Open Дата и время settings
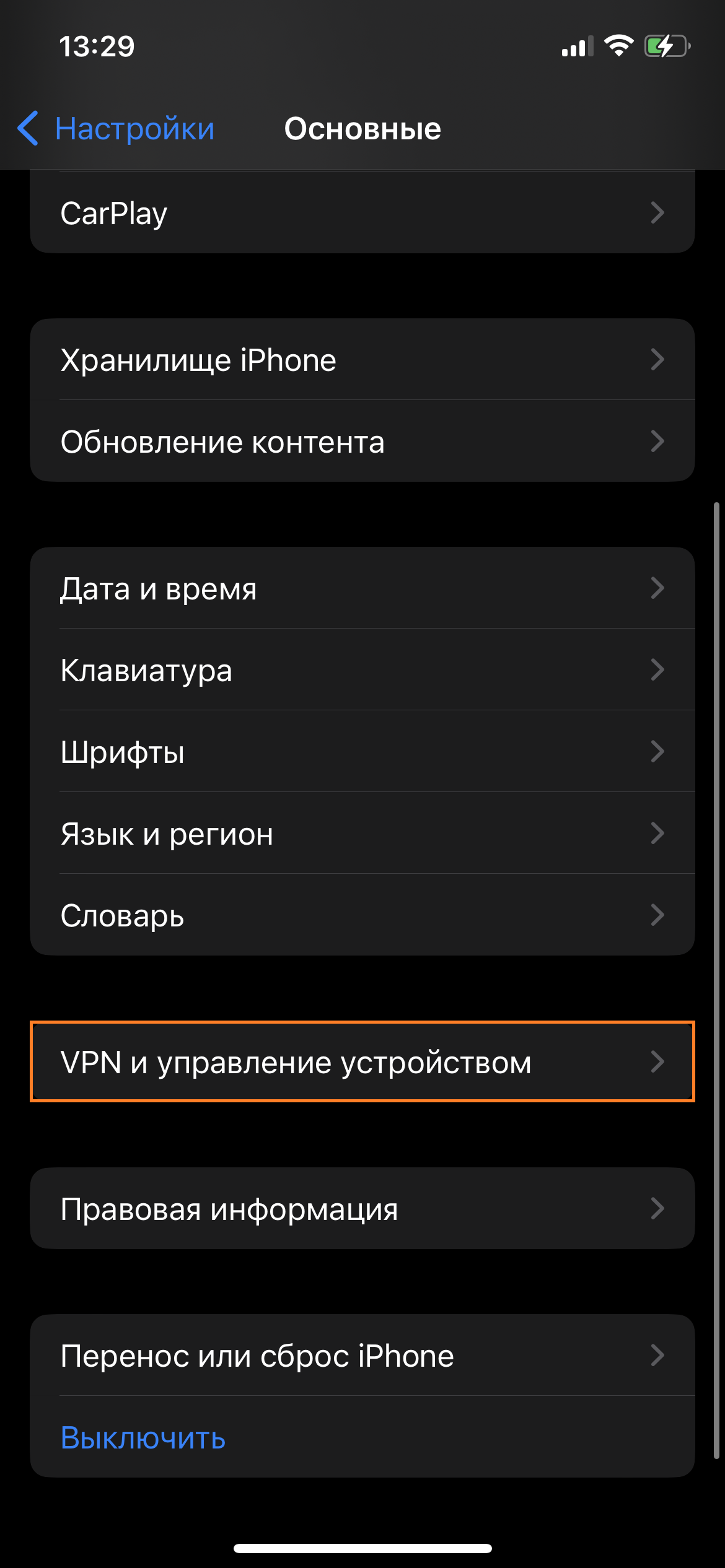This screenshot has width=725, height=1568. [362, 588]
